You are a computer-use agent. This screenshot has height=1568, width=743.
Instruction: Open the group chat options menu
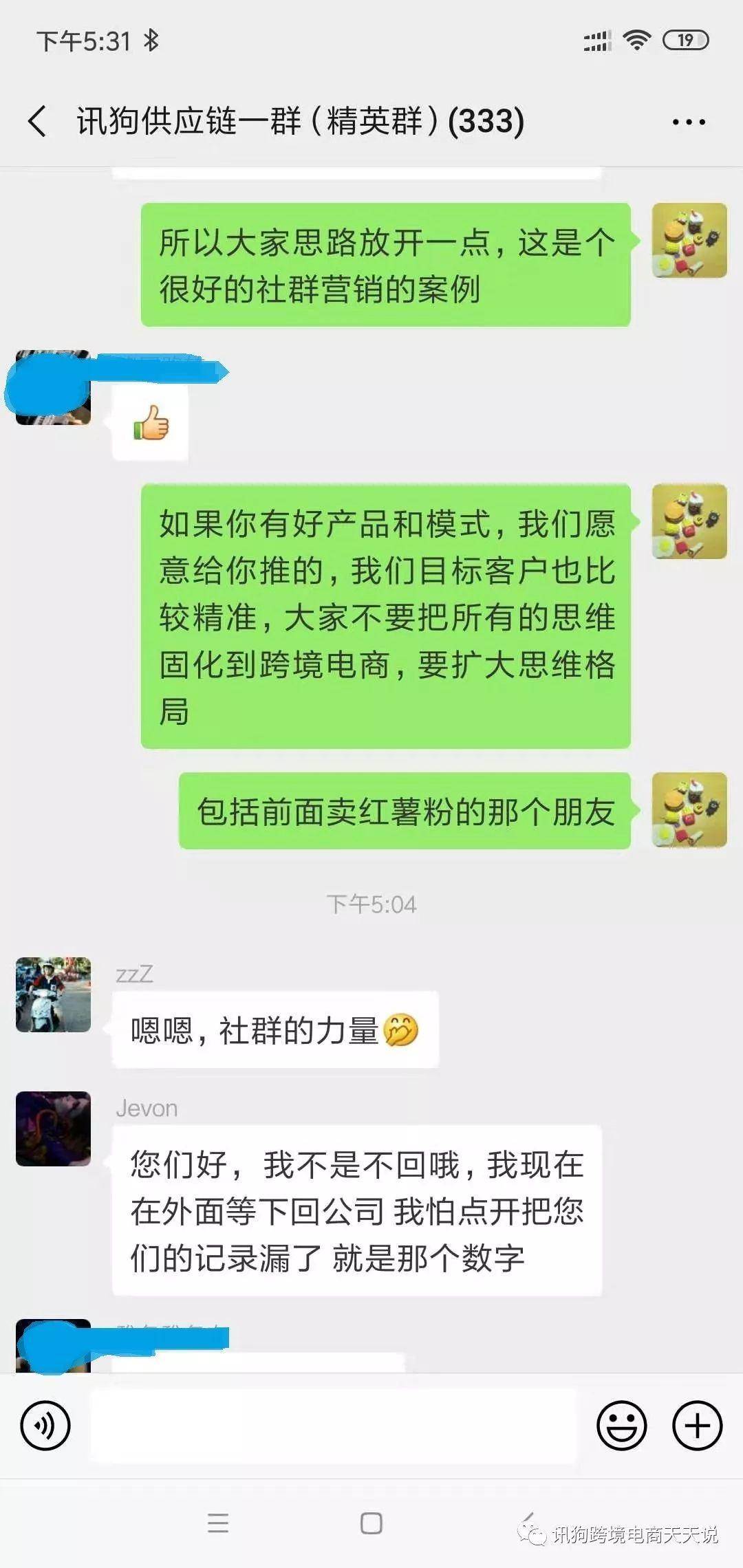688,122
